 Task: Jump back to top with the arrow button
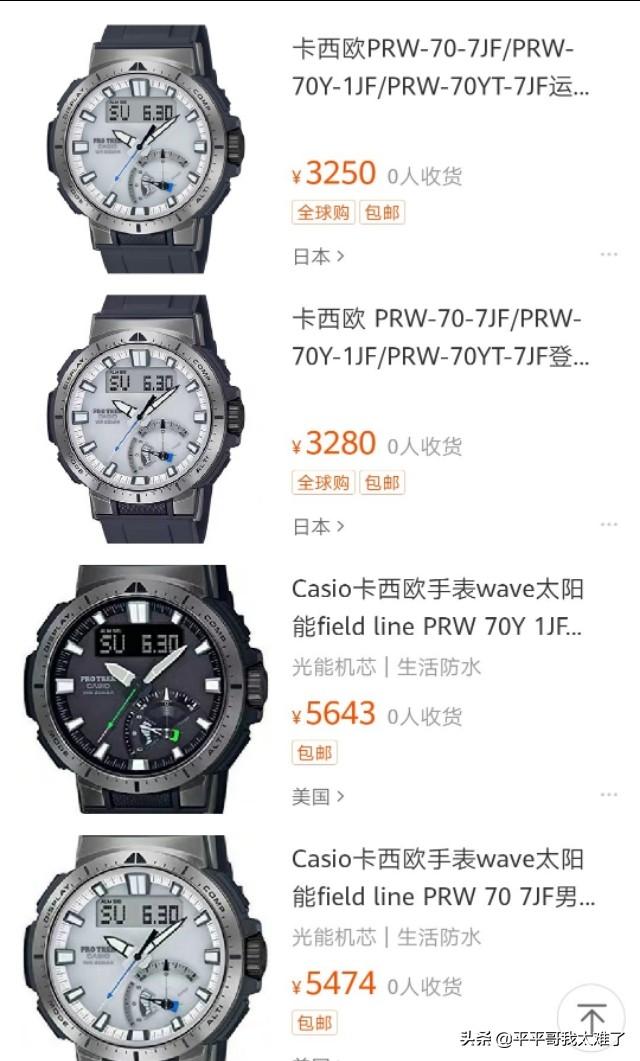click(591, 1018)
